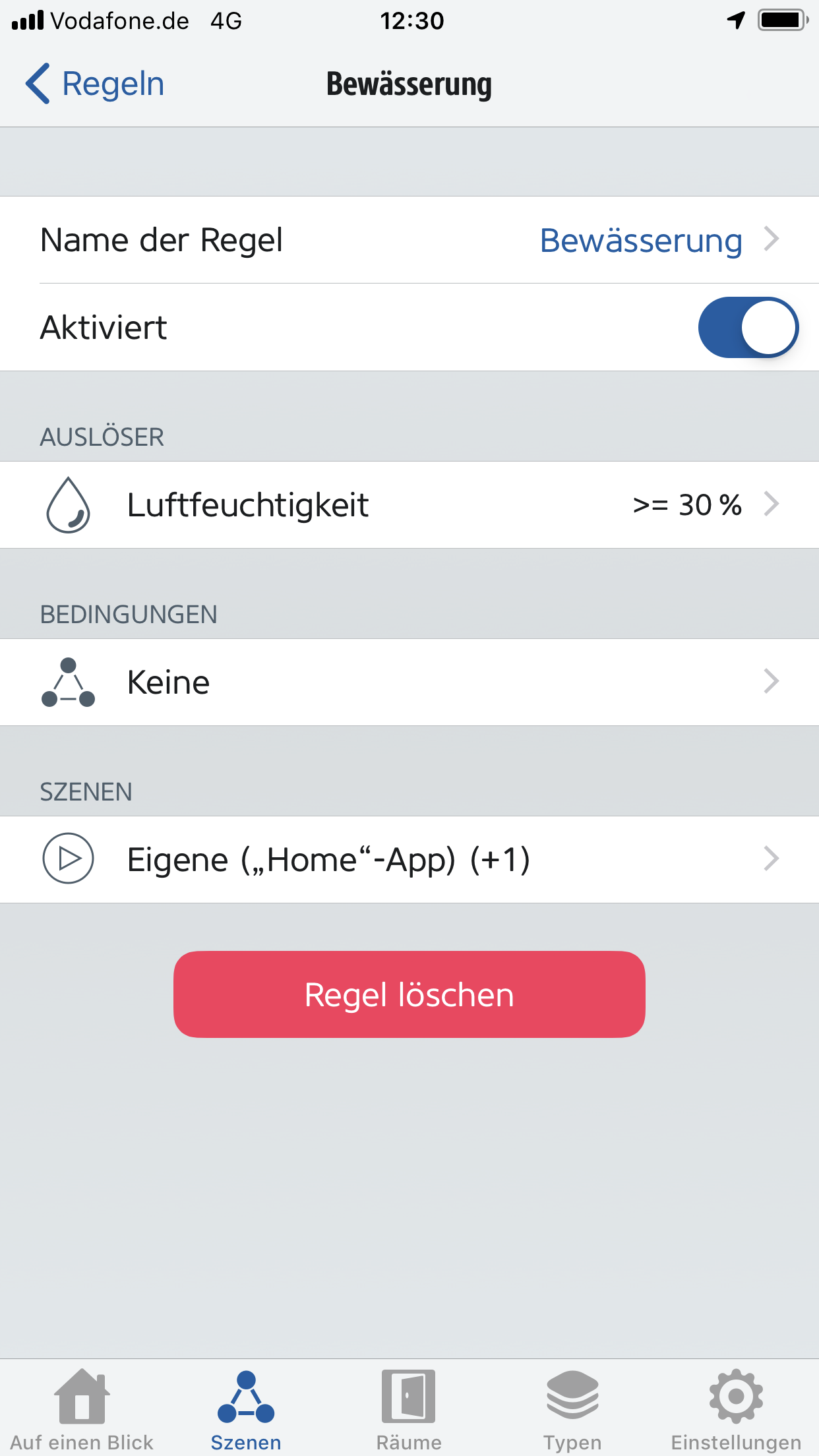
Task: Edit the rule name Bewässerung
Action: (x=409, y=240)
